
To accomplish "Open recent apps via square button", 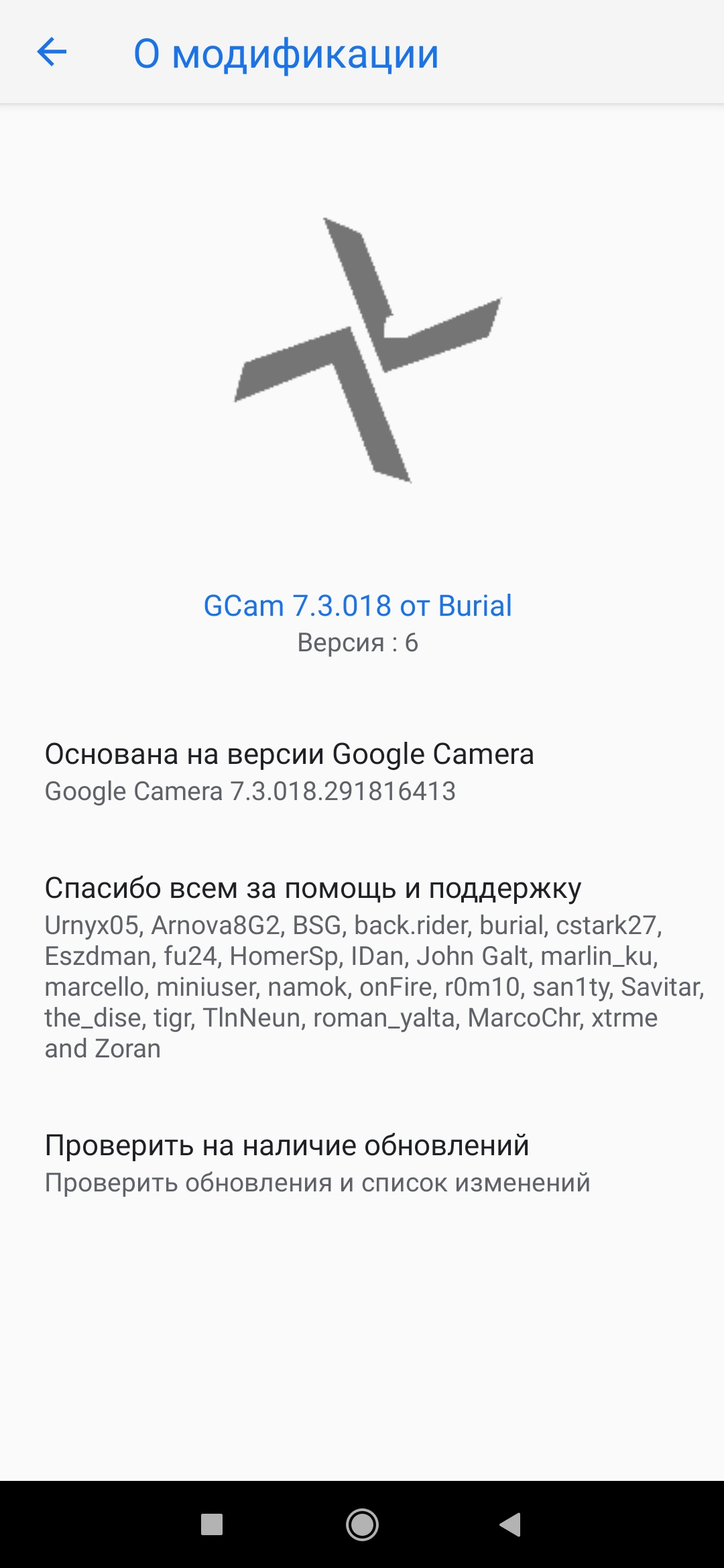I will tap(212, 1524).
